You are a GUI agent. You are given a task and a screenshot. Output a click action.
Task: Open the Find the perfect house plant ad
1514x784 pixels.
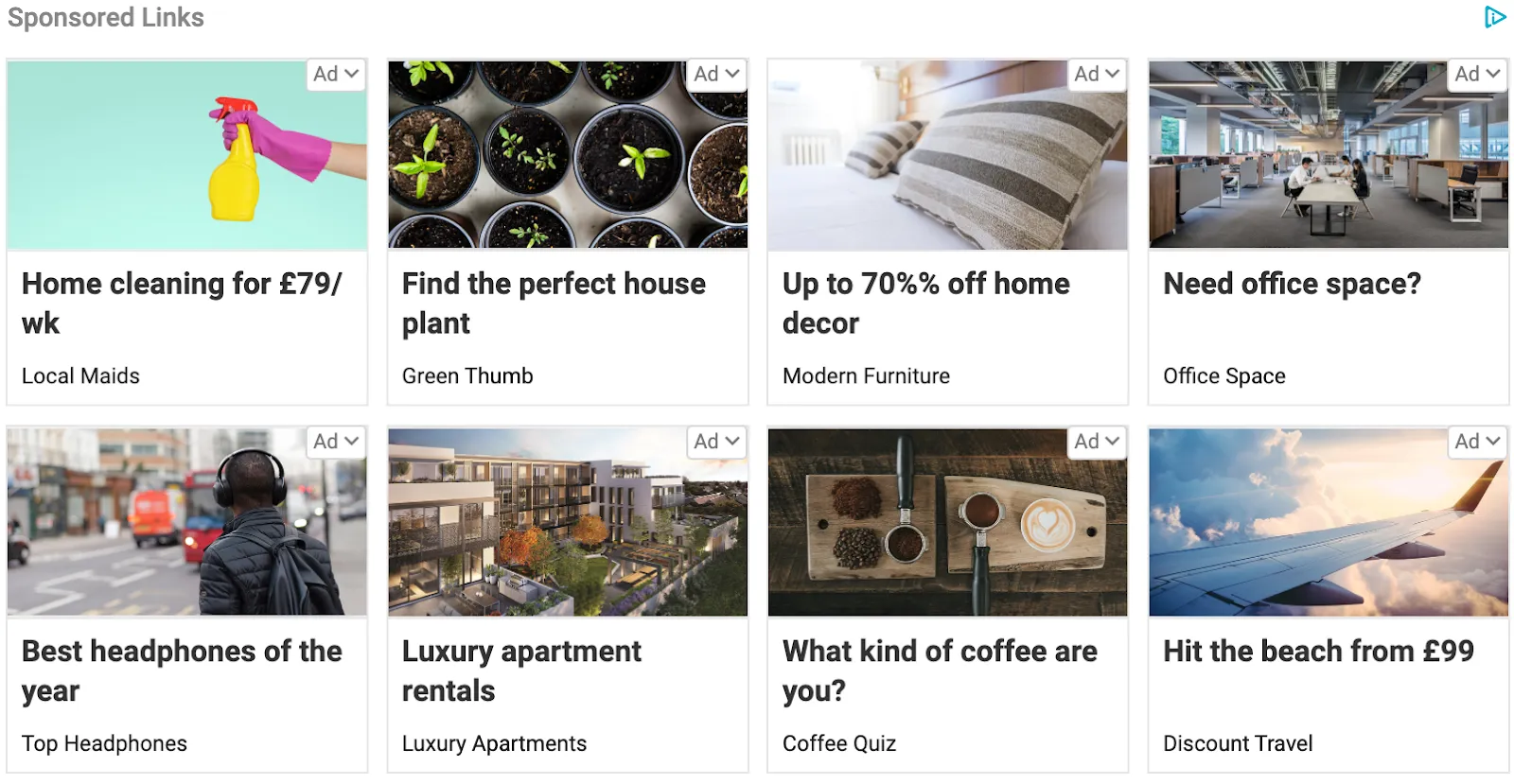[x=554, y=303]
